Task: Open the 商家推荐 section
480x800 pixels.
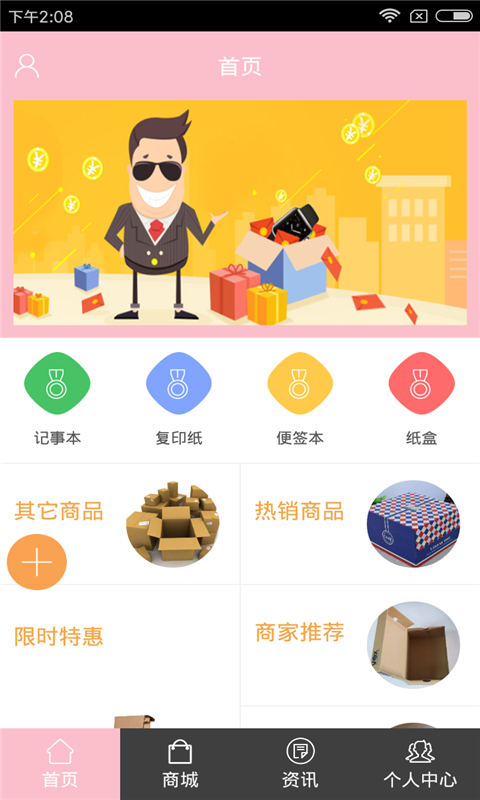Action: pos(360,645)
